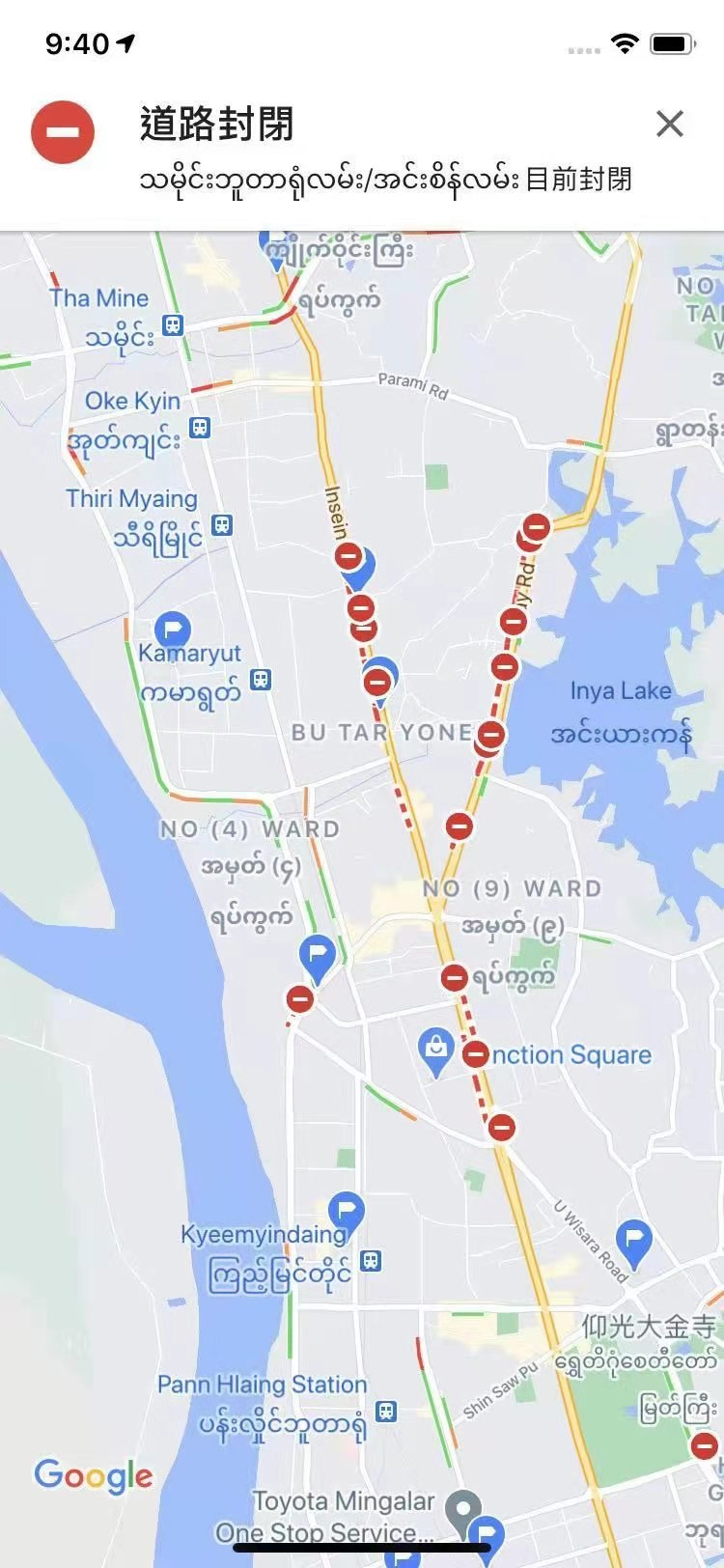
Task: Tap the Kamaryut flag marker
Action: 173,630
